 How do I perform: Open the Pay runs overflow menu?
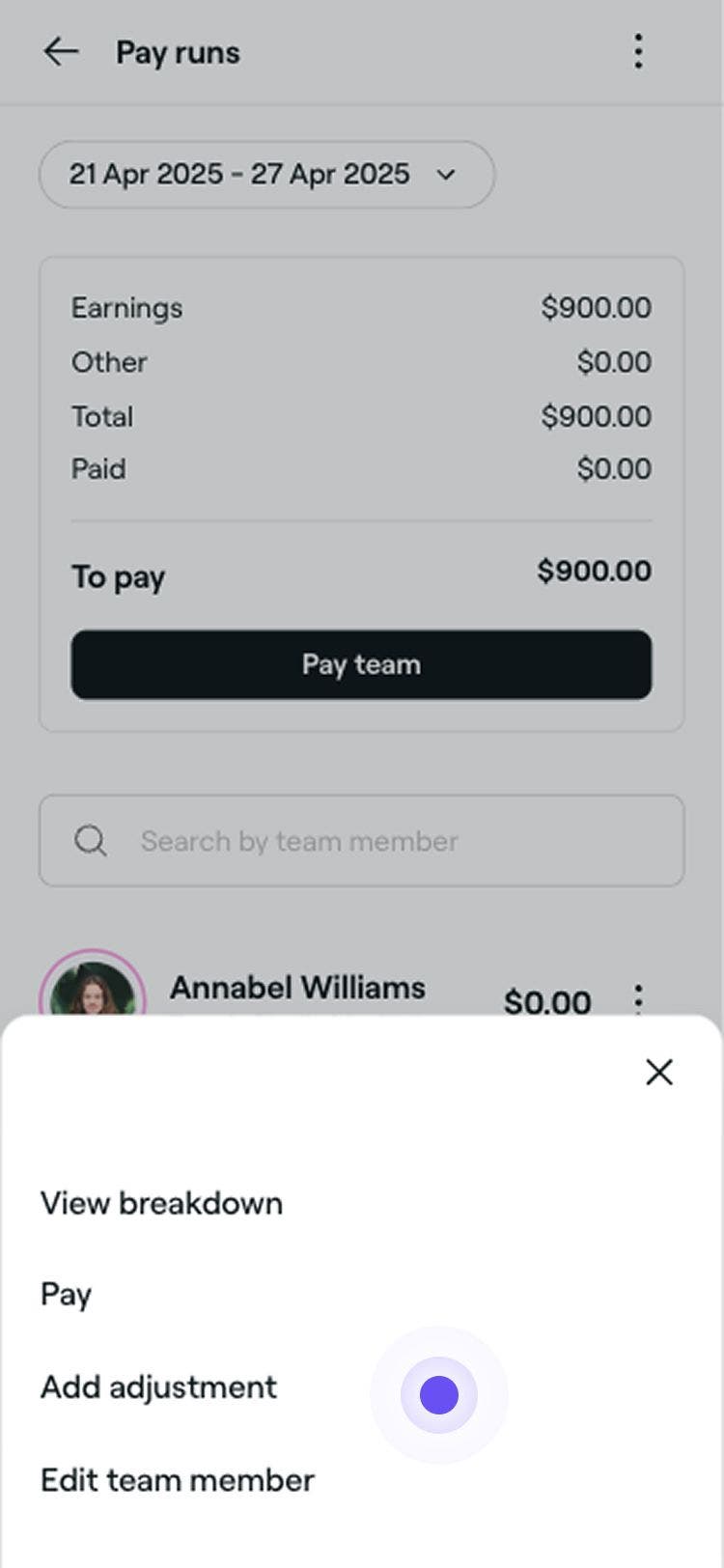(638, 51)
